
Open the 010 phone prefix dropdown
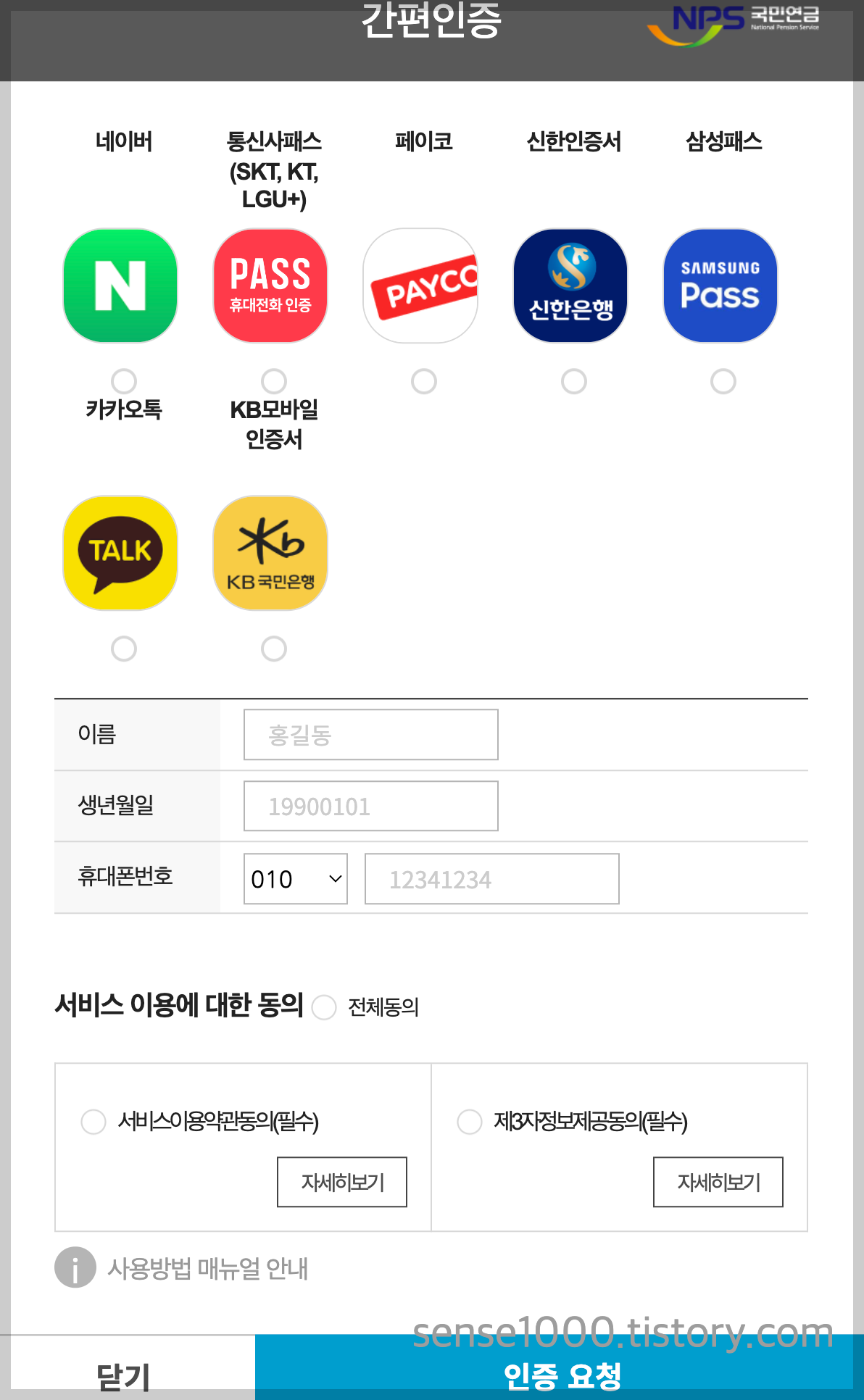pyautogui.click(x=295, y=878)
